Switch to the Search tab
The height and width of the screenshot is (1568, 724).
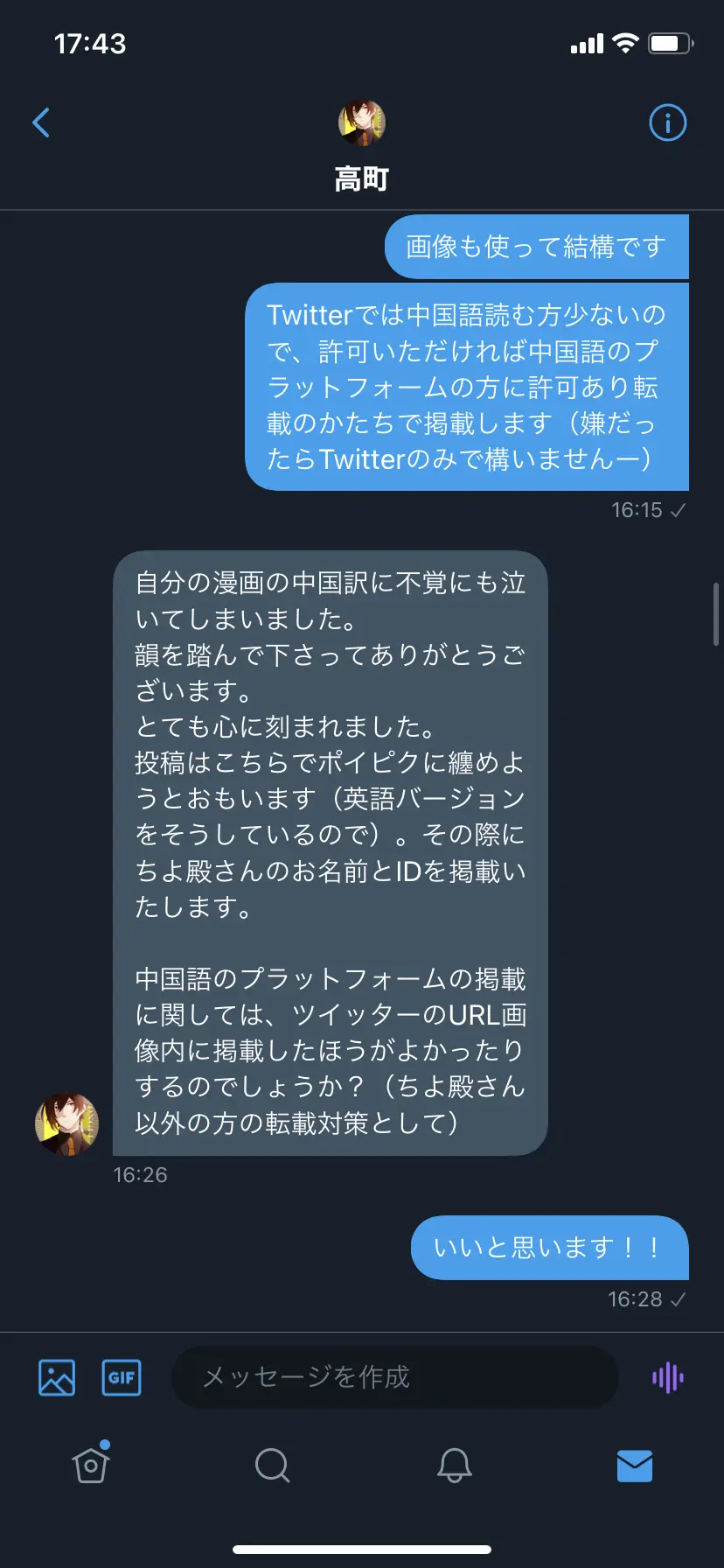(x=272, y=1465)
